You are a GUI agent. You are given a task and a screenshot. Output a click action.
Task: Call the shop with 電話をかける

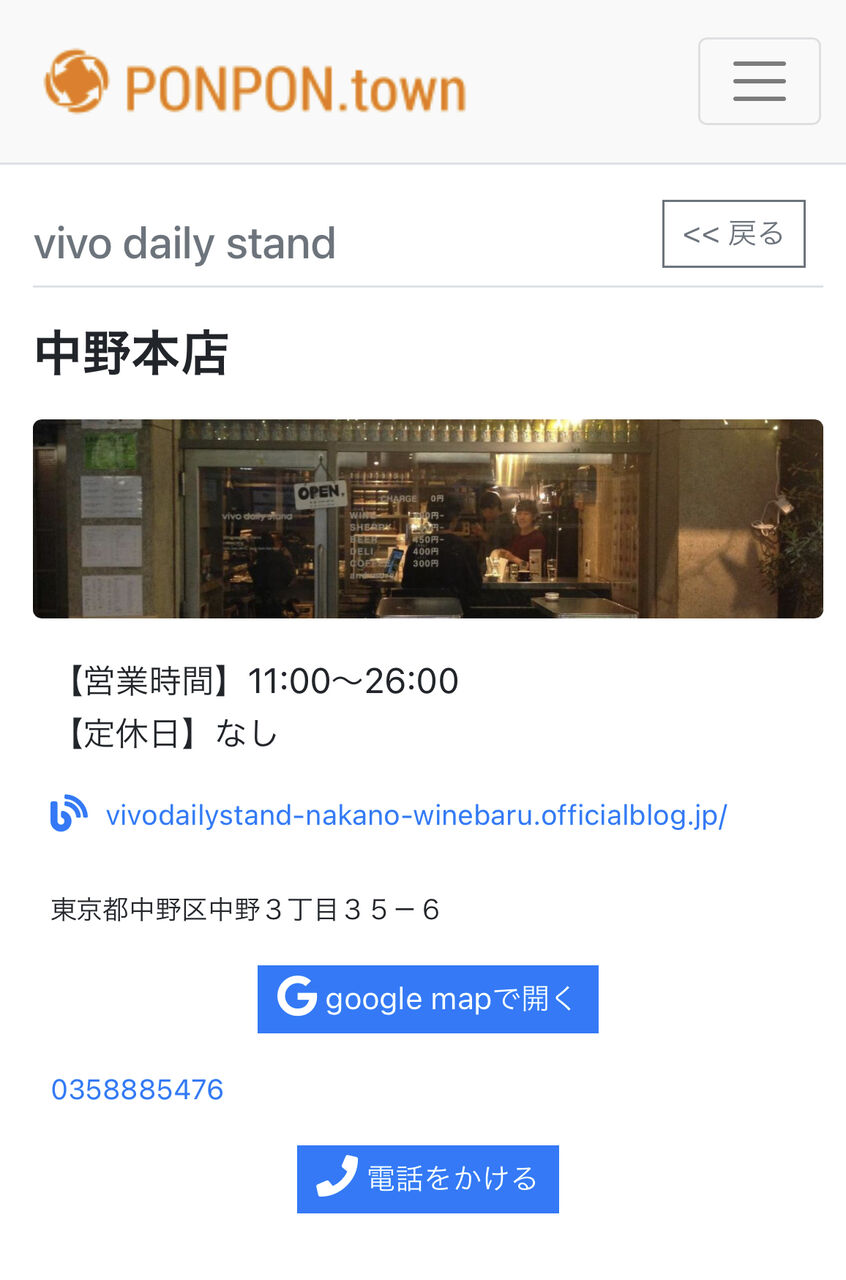(x=428, y=1179)
